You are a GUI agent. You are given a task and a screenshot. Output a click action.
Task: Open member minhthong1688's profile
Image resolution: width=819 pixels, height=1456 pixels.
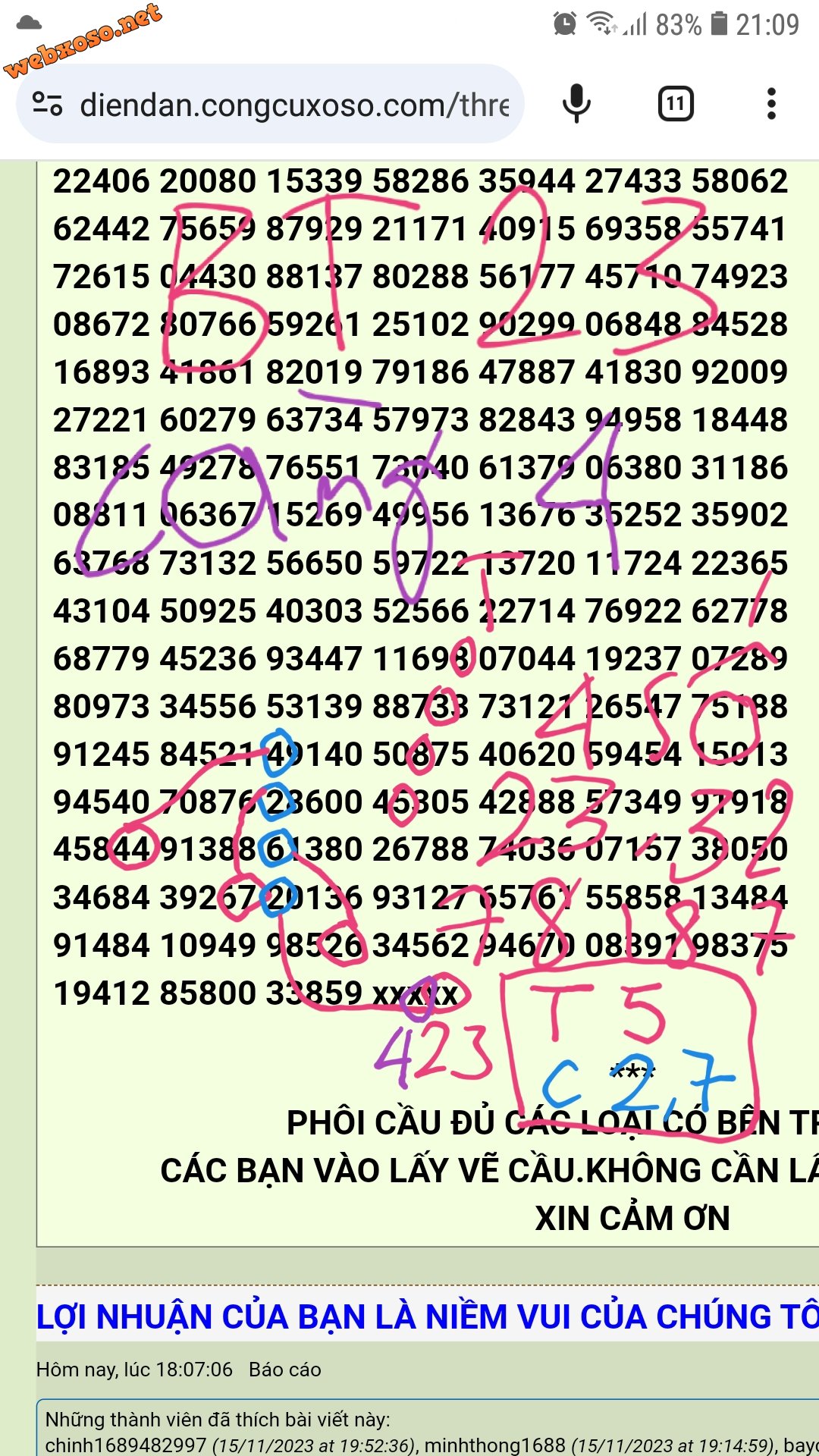coord(494,1445)
